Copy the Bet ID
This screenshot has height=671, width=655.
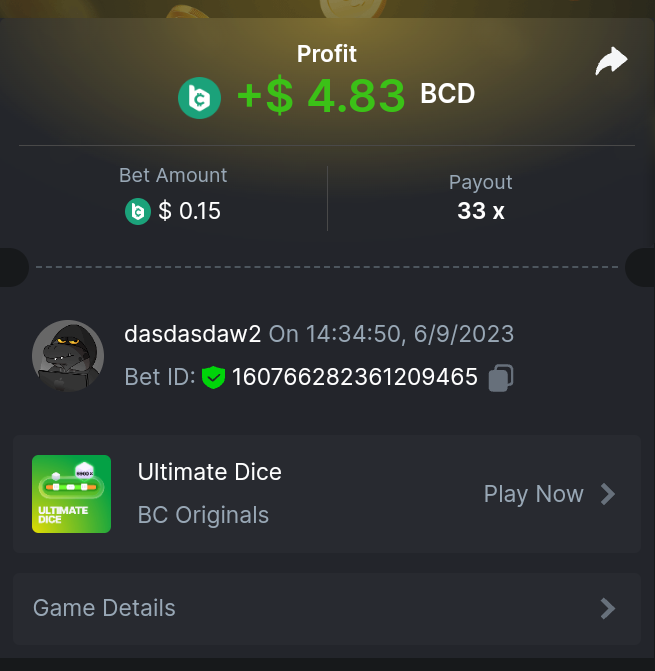(x=501, y=378)
